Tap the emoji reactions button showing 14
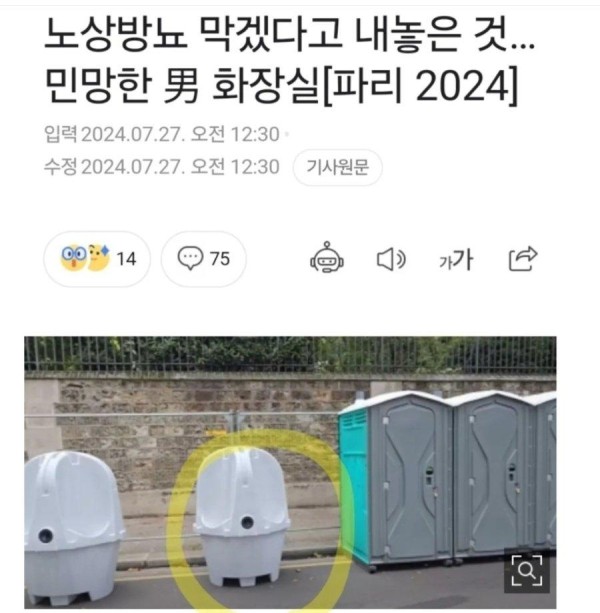The width and height of the screenshot is (600, 613). click(98, 259)
